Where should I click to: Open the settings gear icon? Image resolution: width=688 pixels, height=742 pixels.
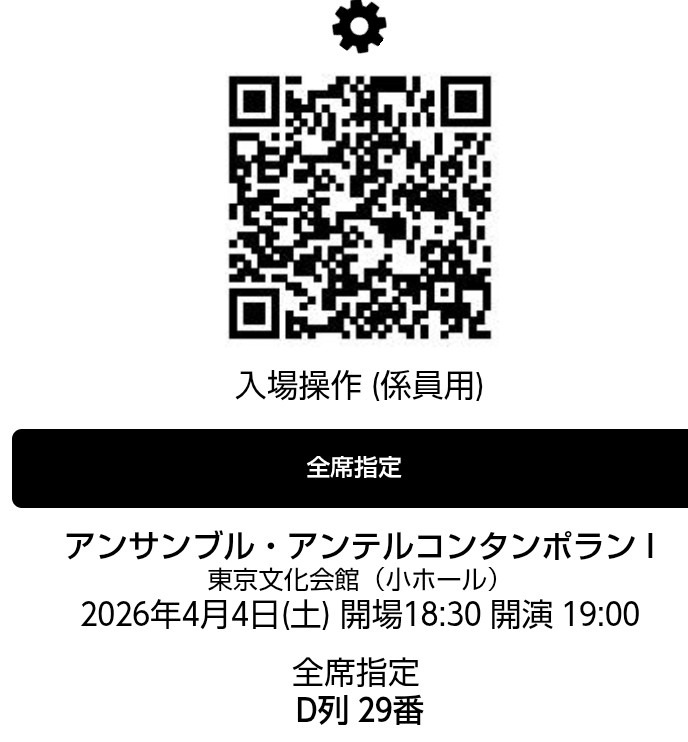(359, 28)
